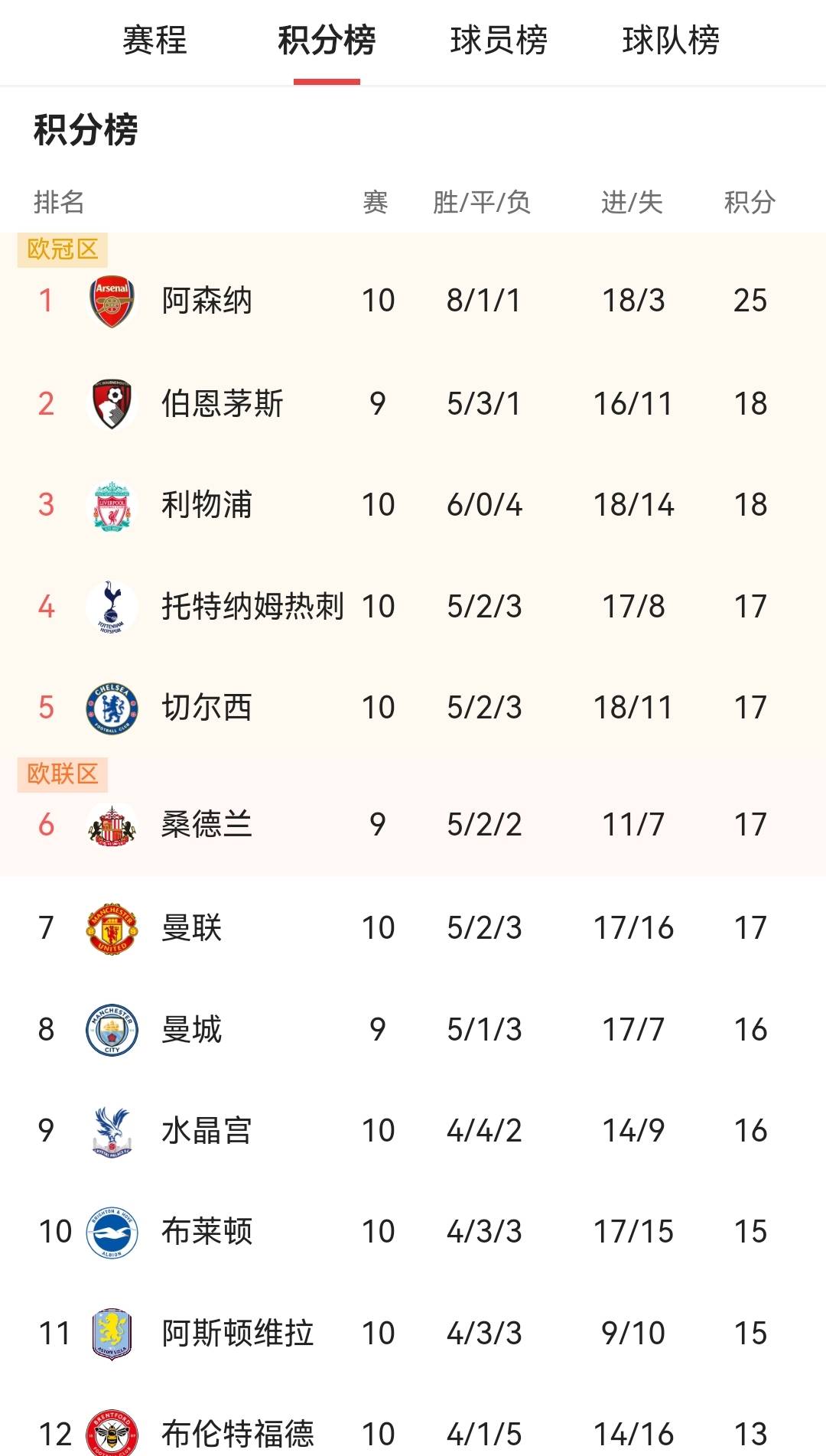Select the 积分榜 tab
This screenshot has height=1456, width=826.
point(327,41)
